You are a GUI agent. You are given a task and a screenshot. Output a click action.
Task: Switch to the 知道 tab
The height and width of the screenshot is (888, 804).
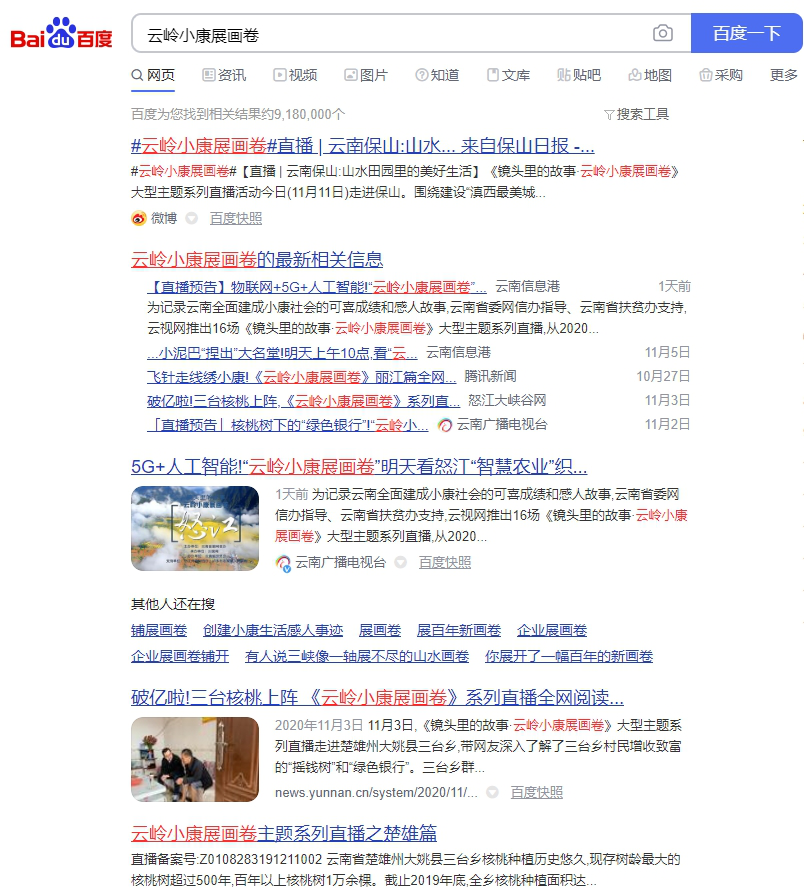pyautogui.click(x=437, y=75)
